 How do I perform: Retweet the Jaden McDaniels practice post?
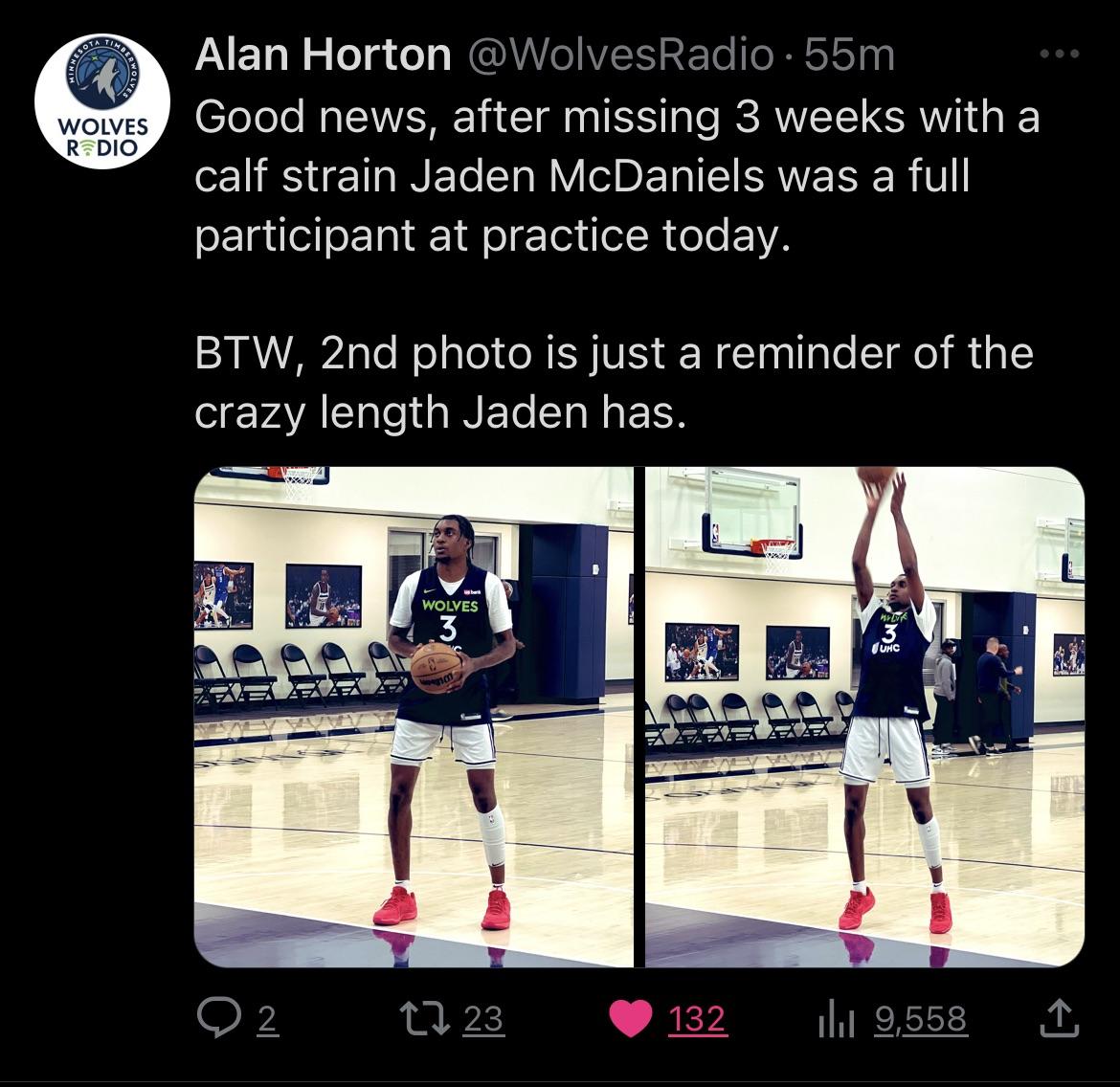(434, 1019)
